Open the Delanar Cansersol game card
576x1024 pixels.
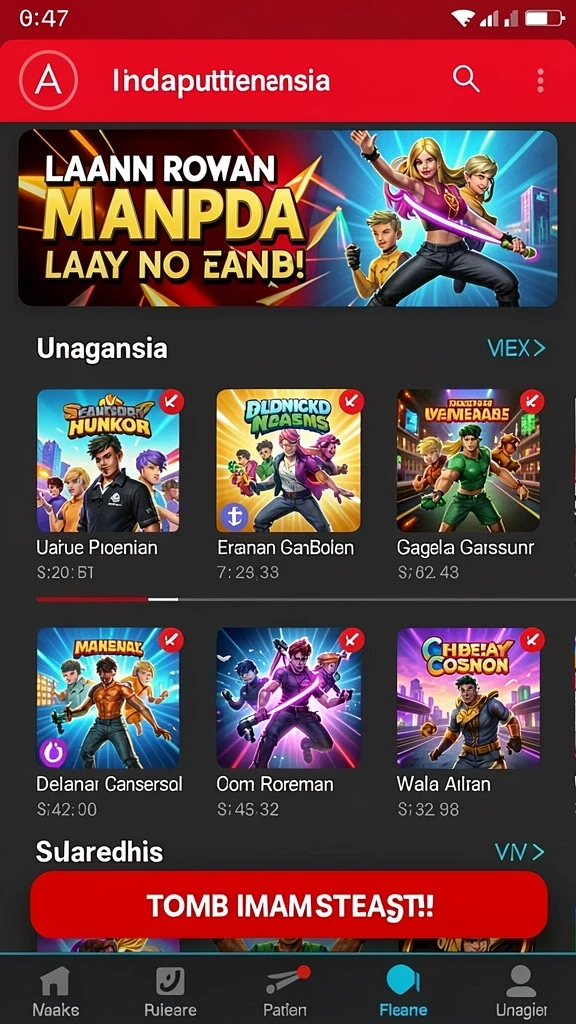pos(110,722)
